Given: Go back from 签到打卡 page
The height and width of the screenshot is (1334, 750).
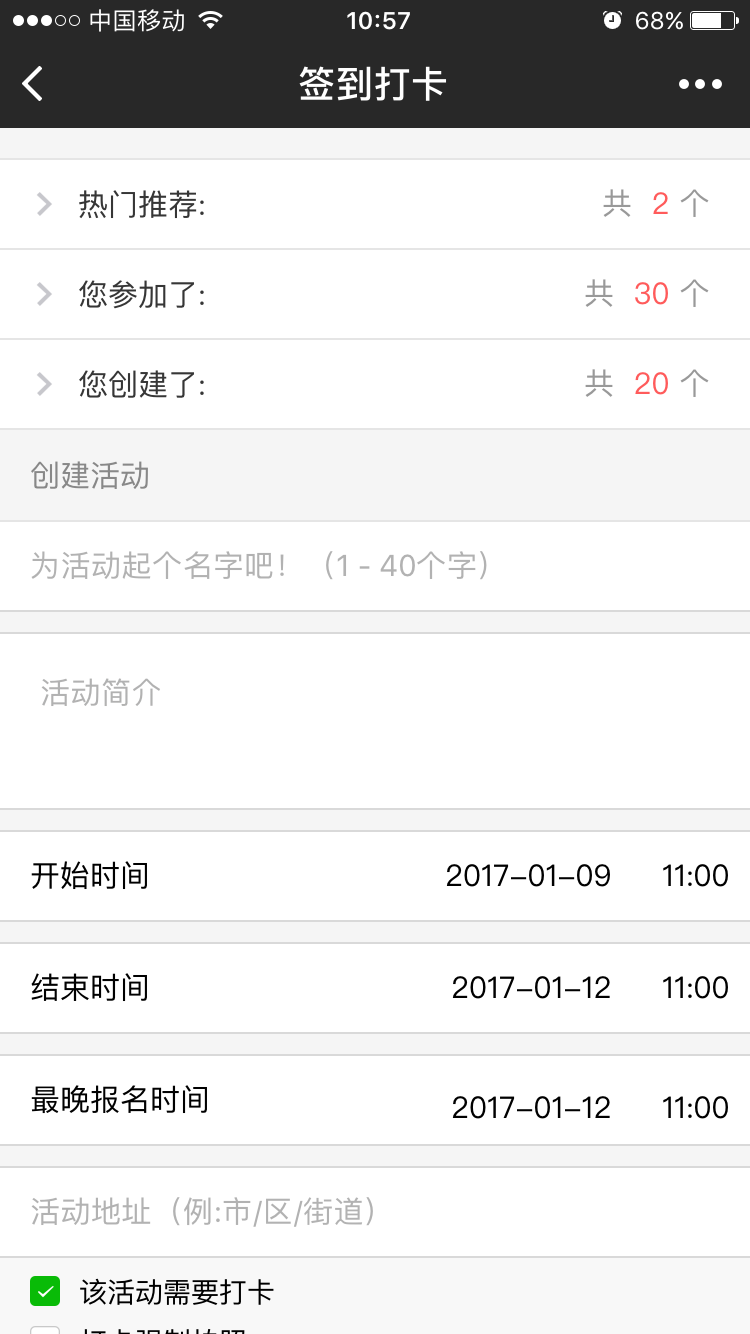Looking at the screenshot, I should (33, 84).
